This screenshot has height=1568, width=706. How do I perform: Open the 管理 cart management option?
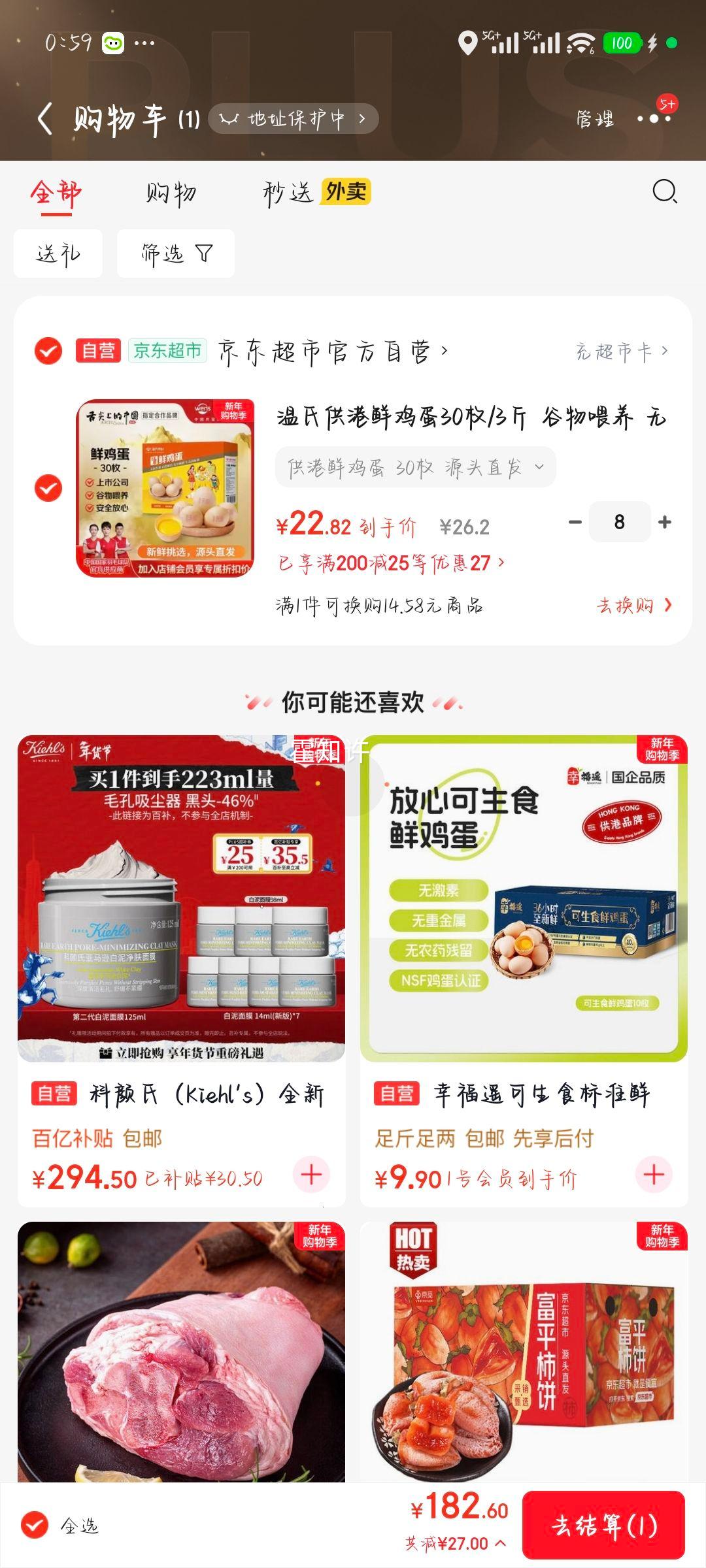[x=594, y=120]
